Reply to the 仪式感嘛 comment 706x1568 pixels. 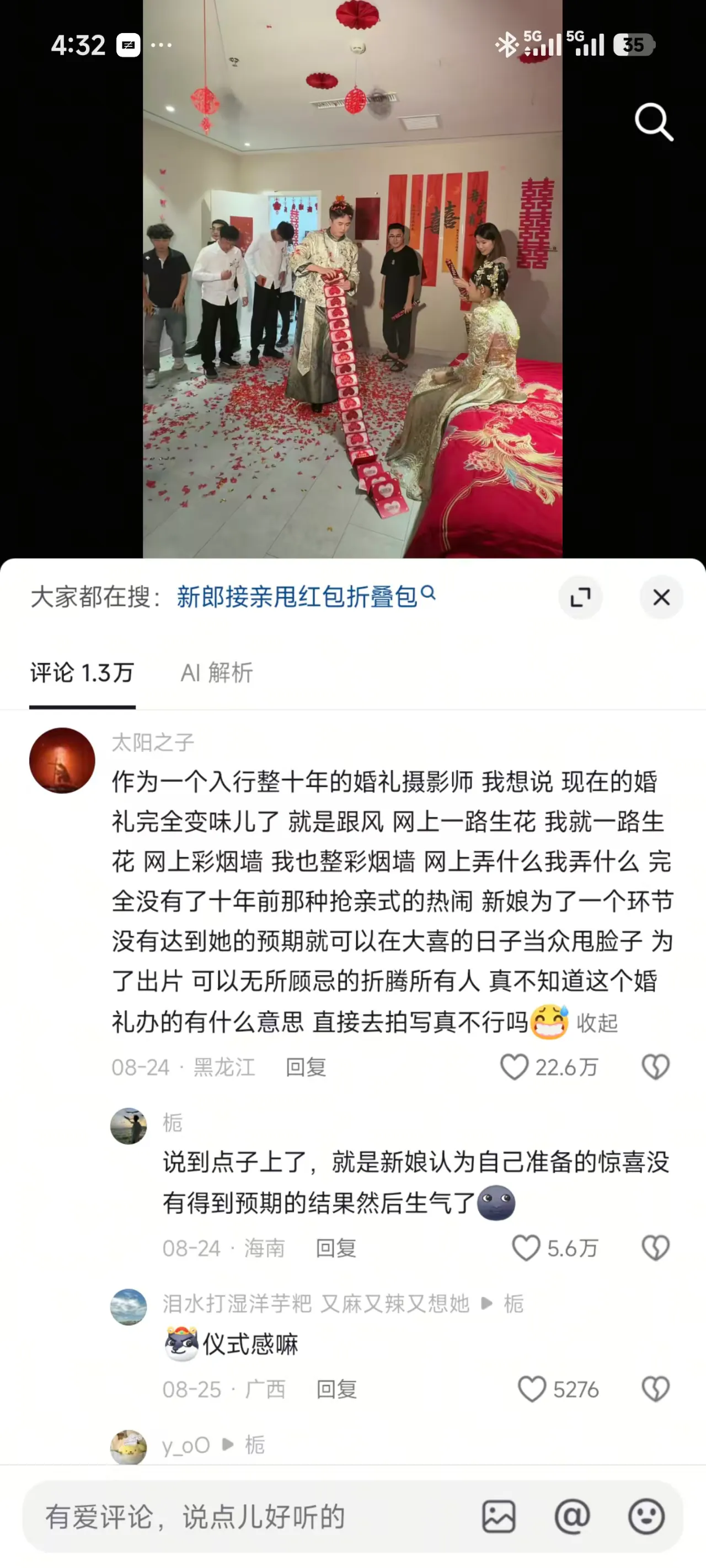click(336, 1389)
